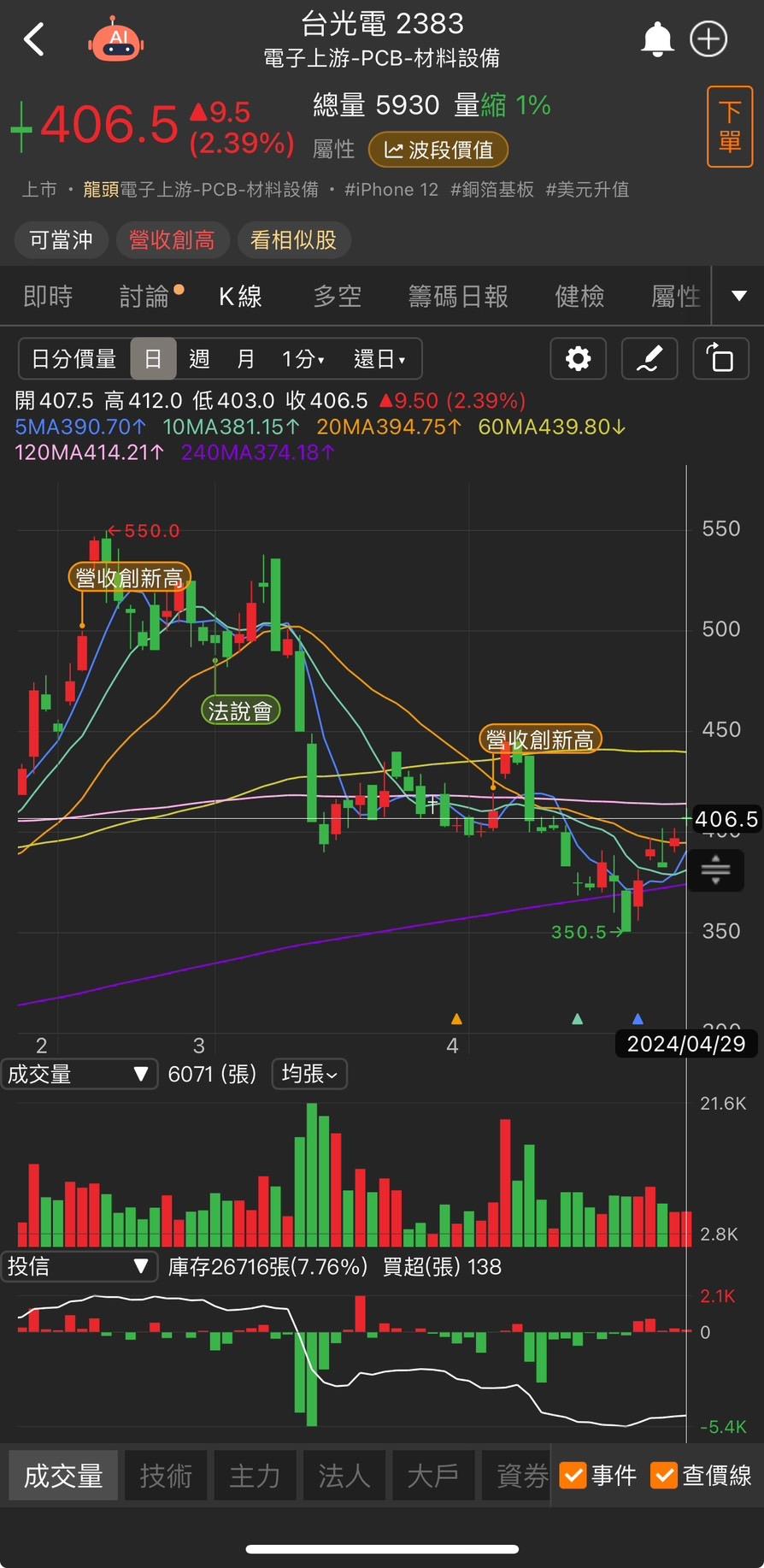Viewport: 764px width, 1568px height.
Task: Tap the 下單 order button
Action: pos(729,127)
